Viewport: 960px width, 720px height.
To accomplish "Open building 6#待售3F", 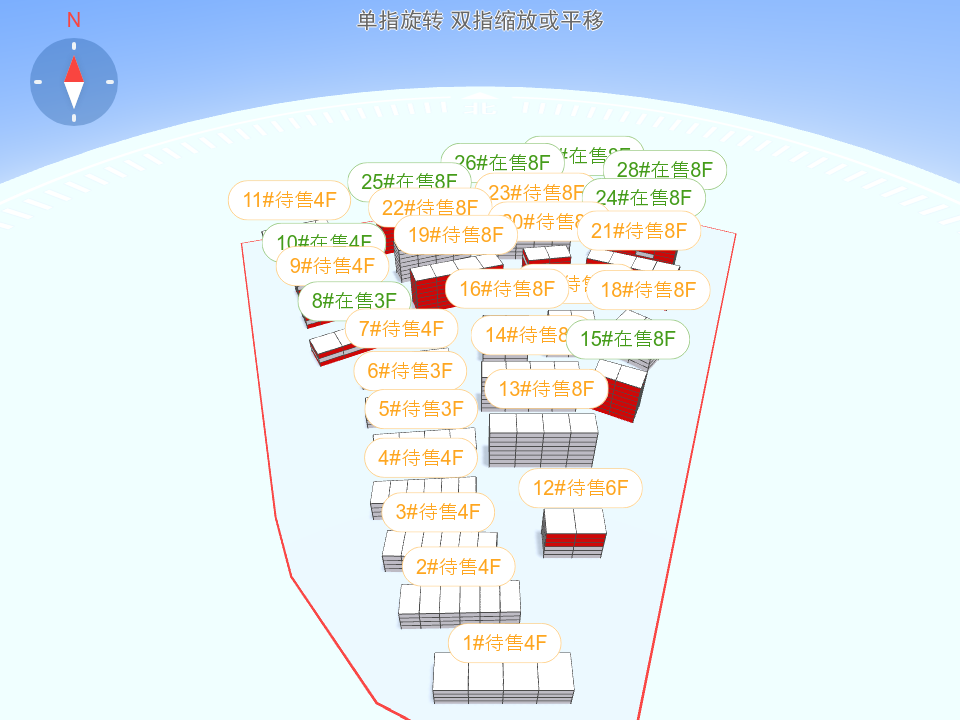I will [x=410, y=371].
